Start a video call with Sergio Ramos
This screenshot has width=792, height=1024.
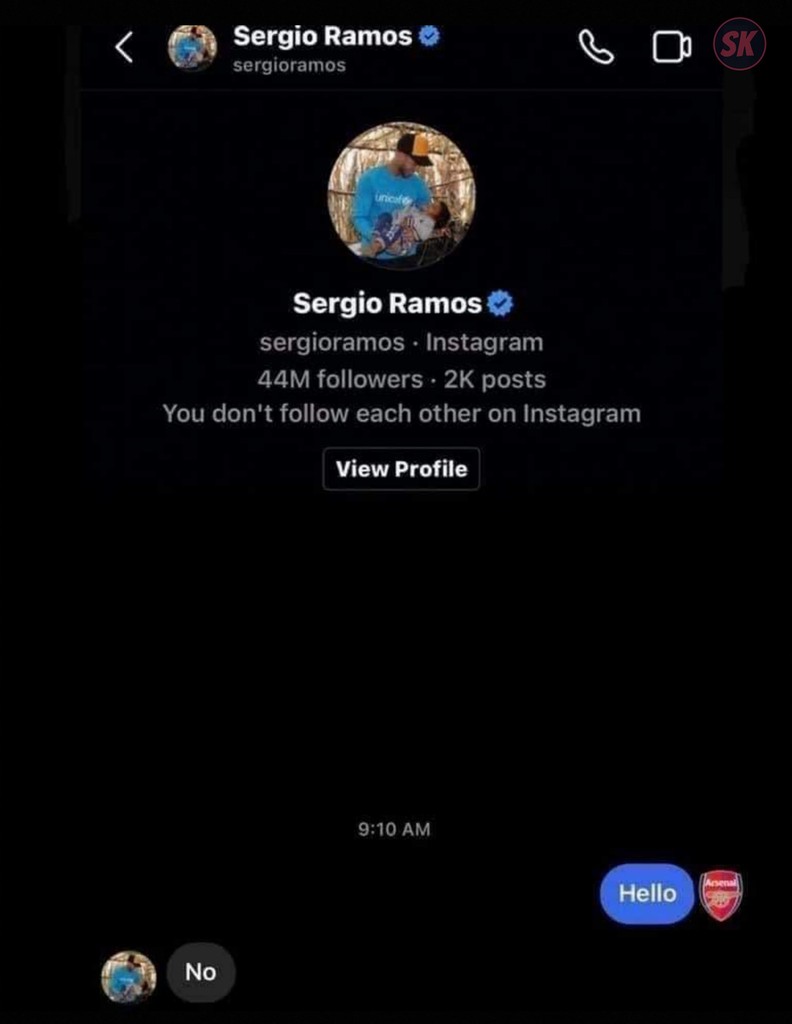pos(672,47)
